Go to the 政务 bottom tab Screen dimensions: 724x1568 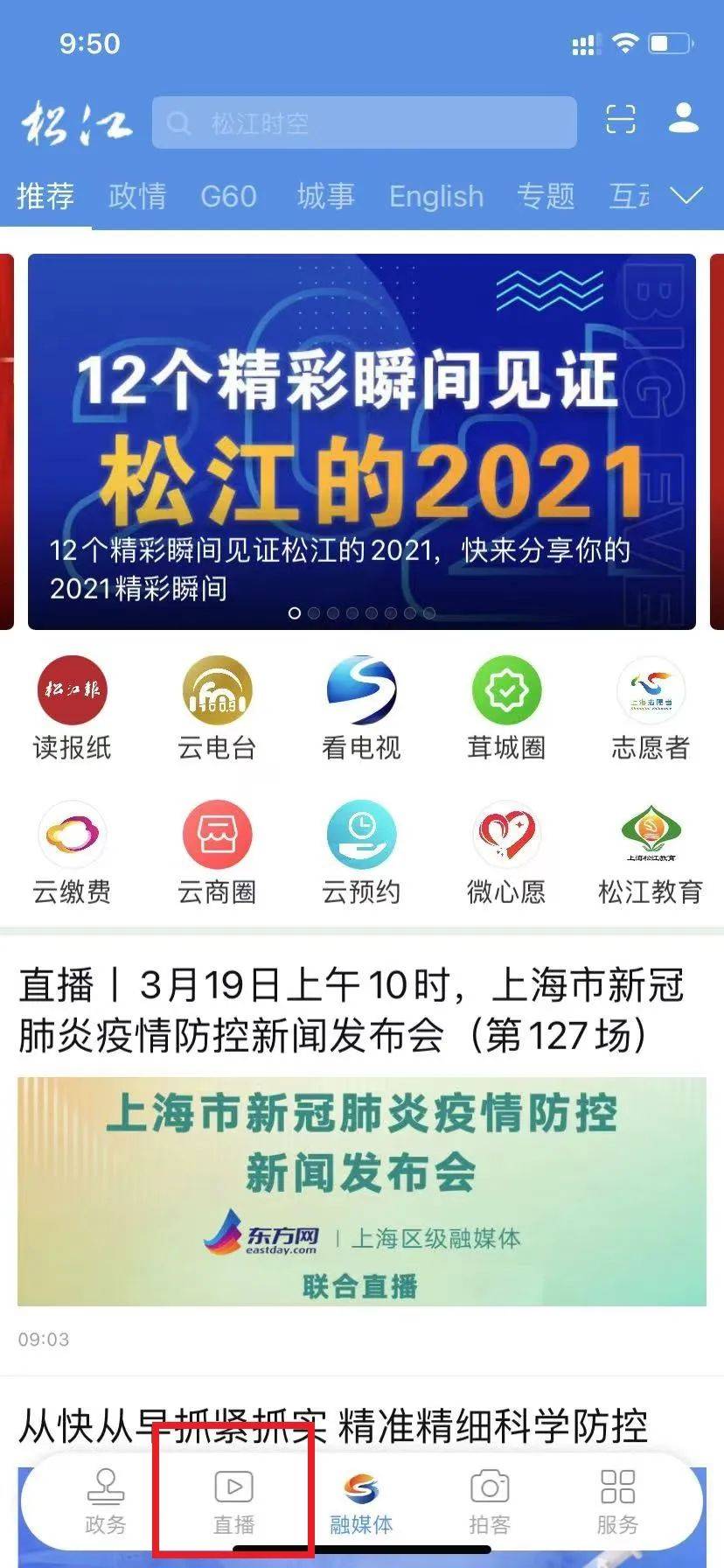click(x=106, y=1501)
